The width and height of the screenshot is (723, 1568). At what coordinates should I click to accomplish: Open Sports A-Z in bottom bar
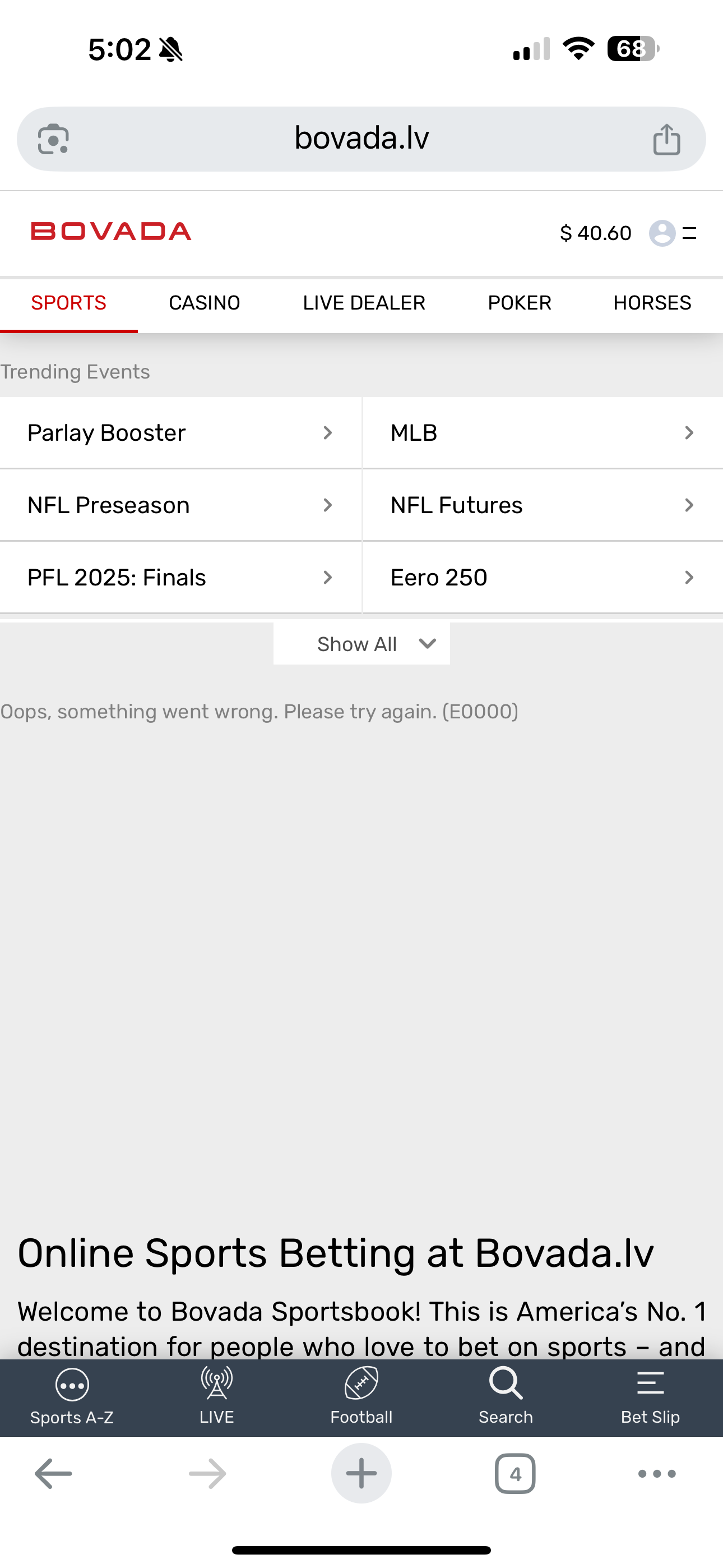coord(72,1398)
